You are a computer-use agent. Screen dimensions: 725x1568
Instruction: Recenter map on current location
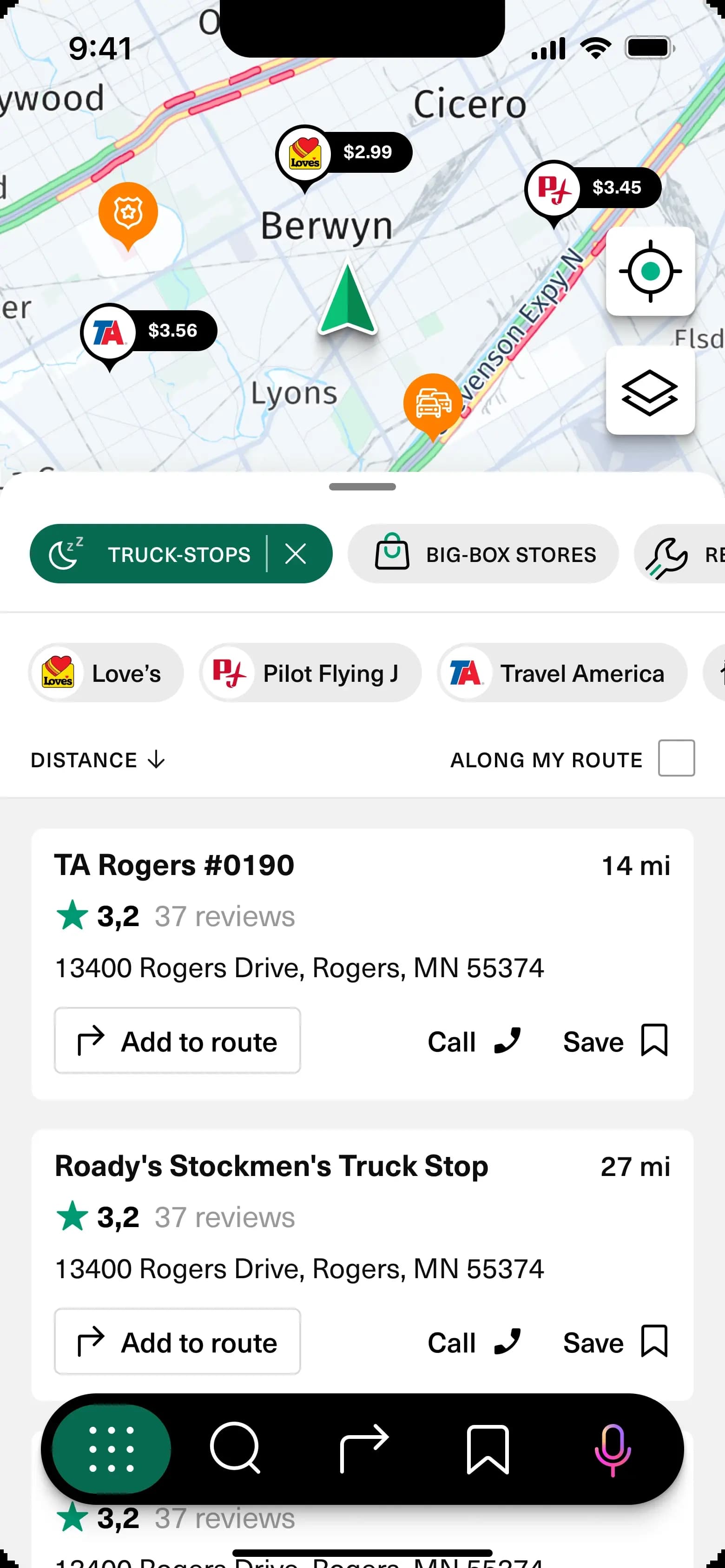650,271
